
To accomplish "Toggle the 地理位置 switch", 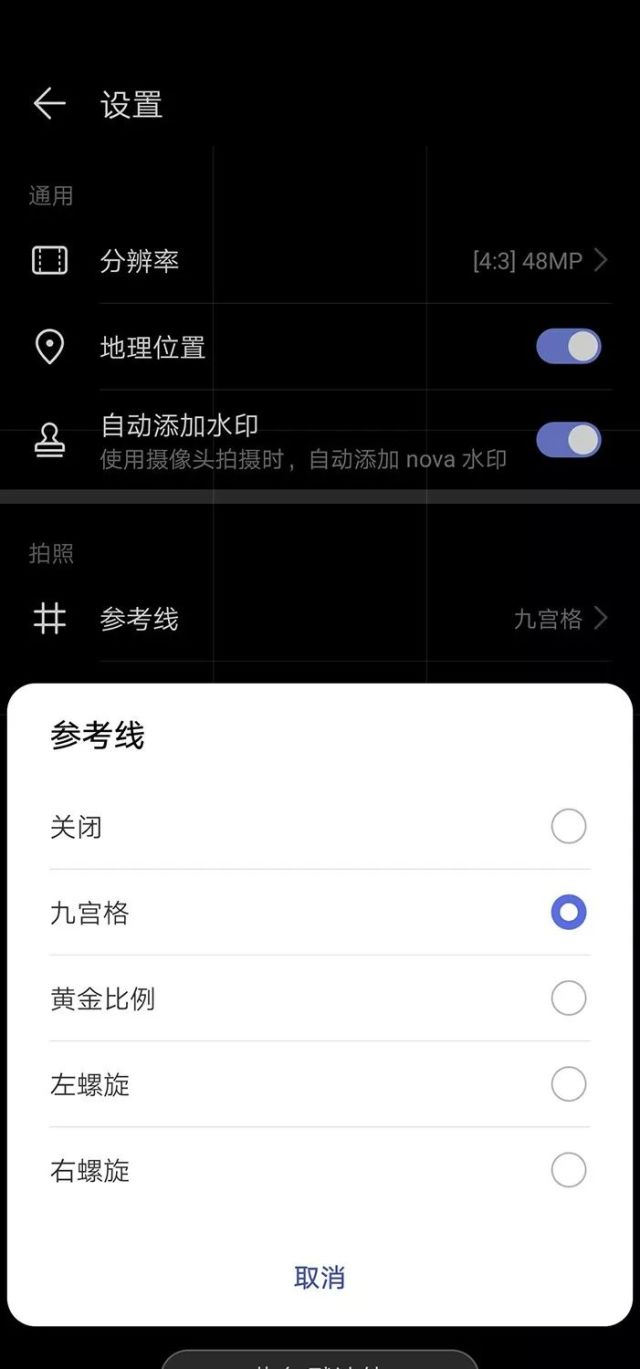I will [568, 347].
